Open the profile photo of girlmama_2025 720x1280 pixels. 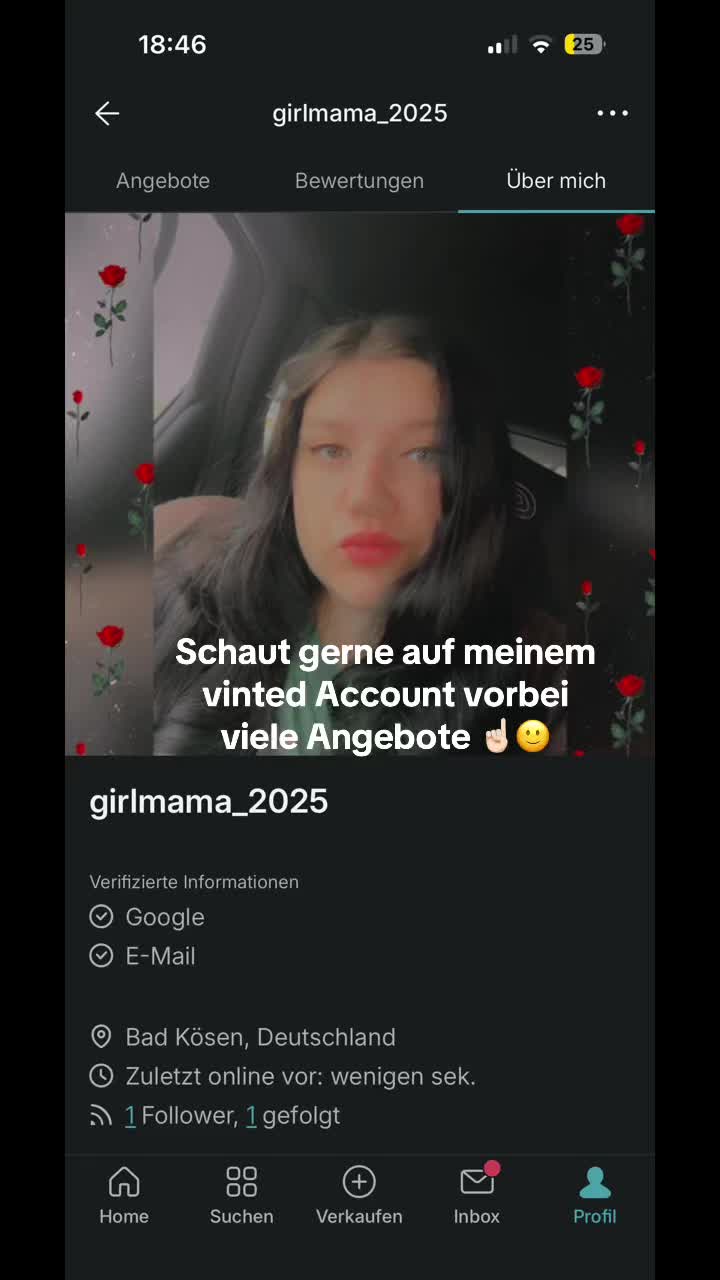tap(360, 484)
